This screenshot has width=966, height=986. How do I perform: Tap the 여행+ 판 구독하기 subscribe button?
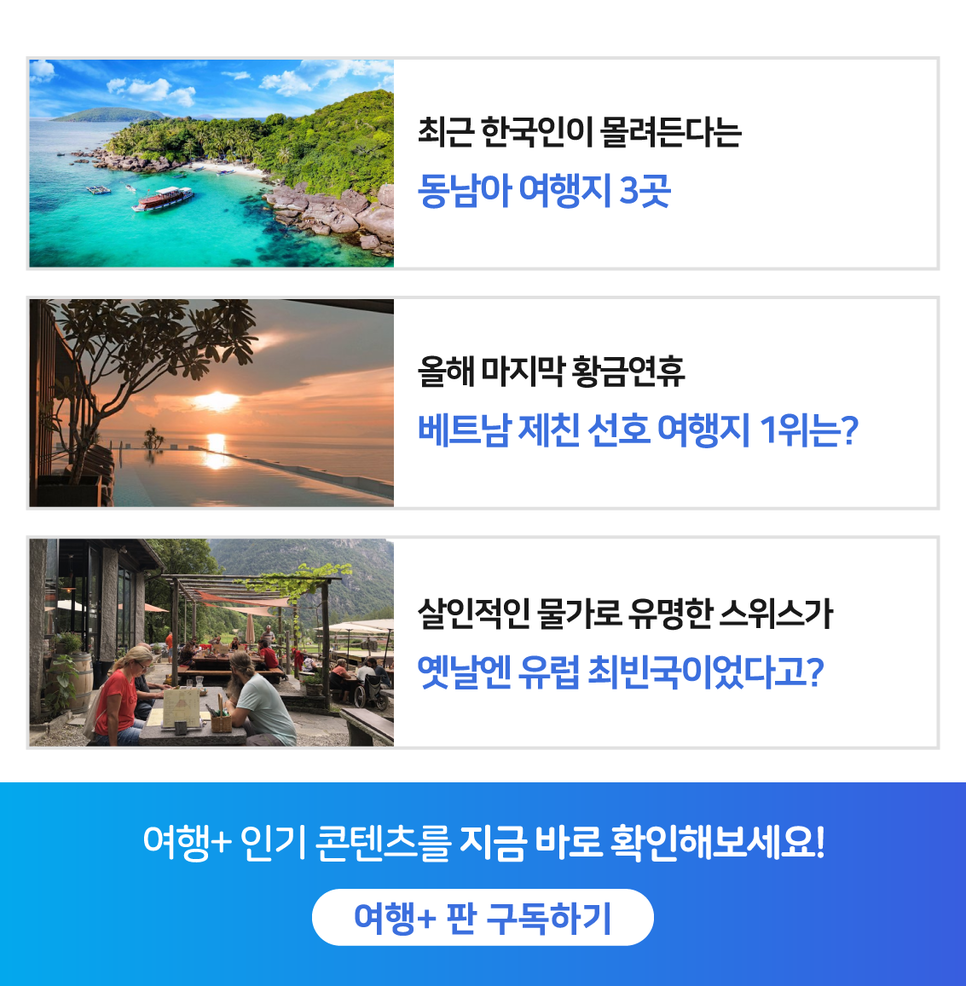(482, 917)
